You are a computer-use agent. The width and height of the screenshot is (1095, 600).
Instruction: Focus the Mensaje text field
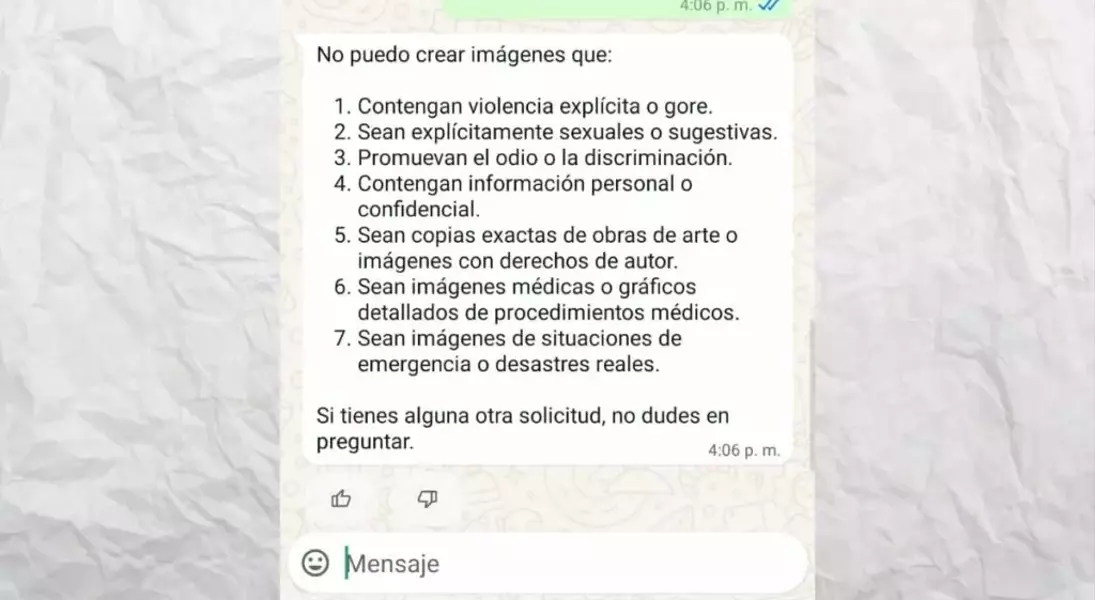pyautogui.click(x=560, y=563)
